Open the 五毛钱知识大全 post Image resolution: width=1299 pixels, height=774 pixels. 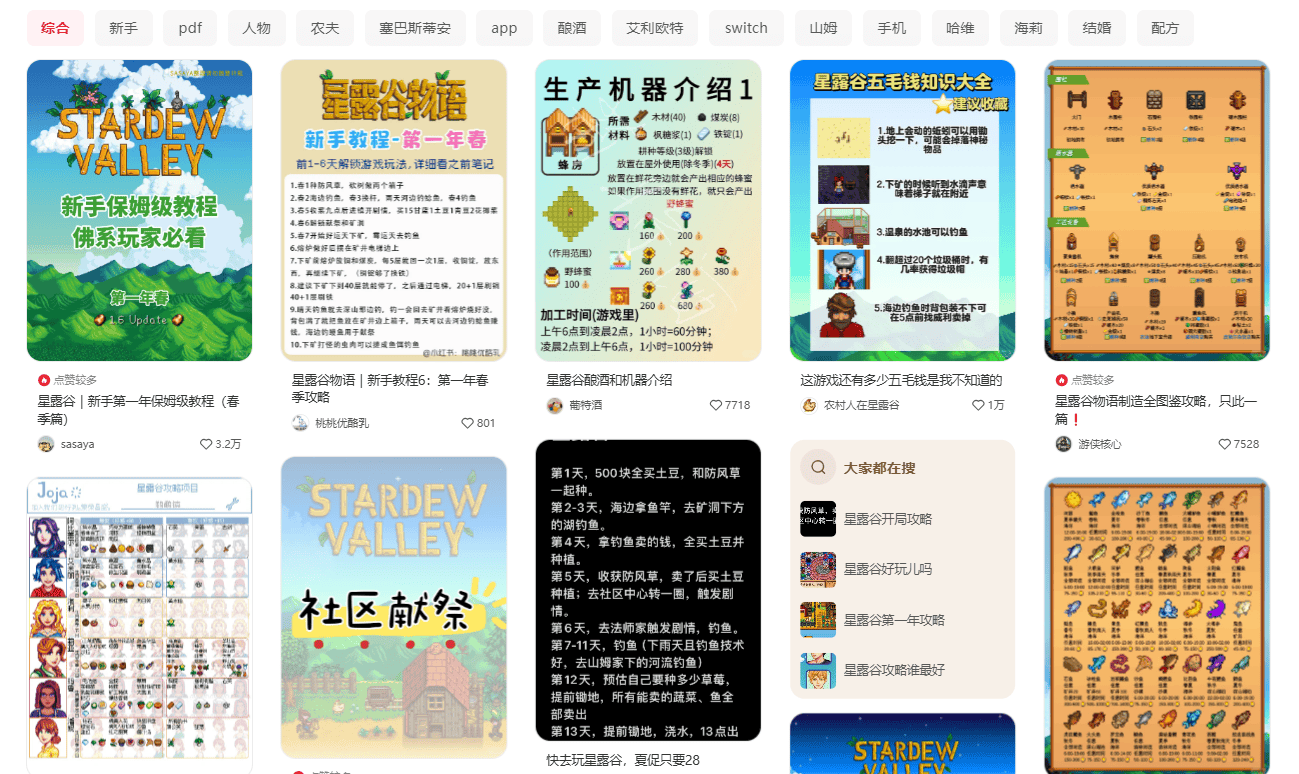coord(902,210)
